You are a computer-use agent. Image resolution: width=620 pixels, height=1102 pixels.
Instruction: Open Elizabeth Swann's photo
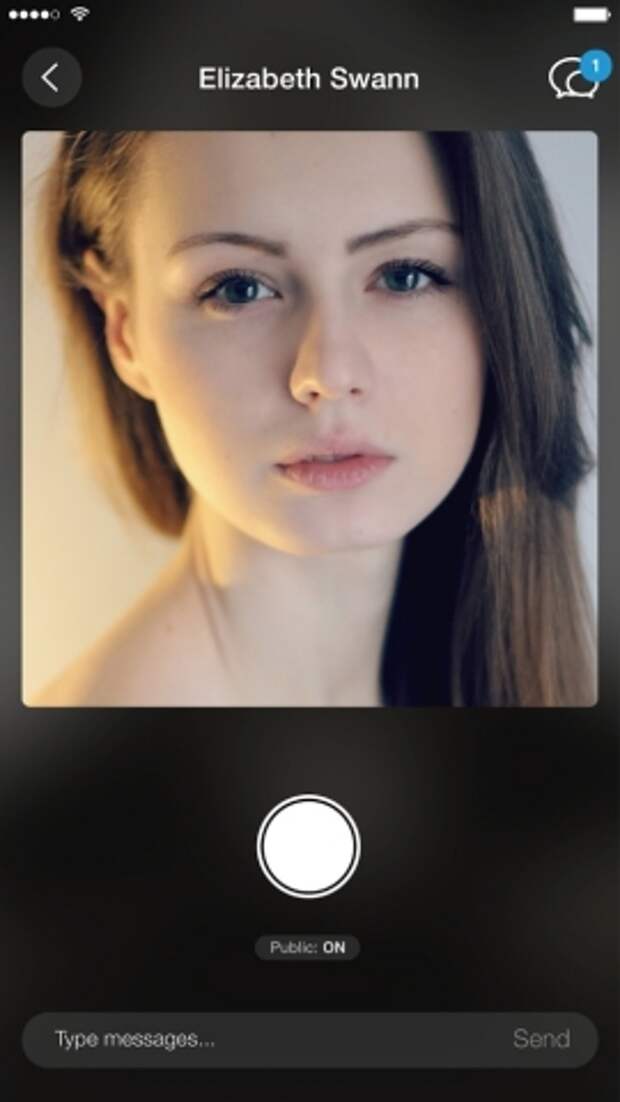pos(309,418)
